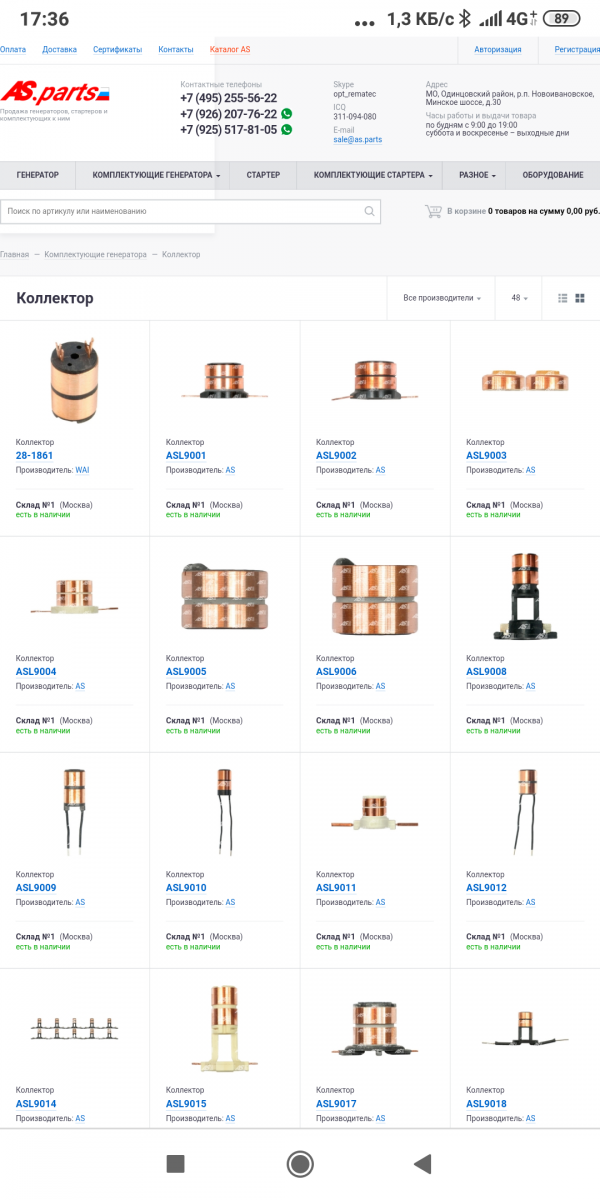
Task: Open product ASL9005
Action: (186, 671)
